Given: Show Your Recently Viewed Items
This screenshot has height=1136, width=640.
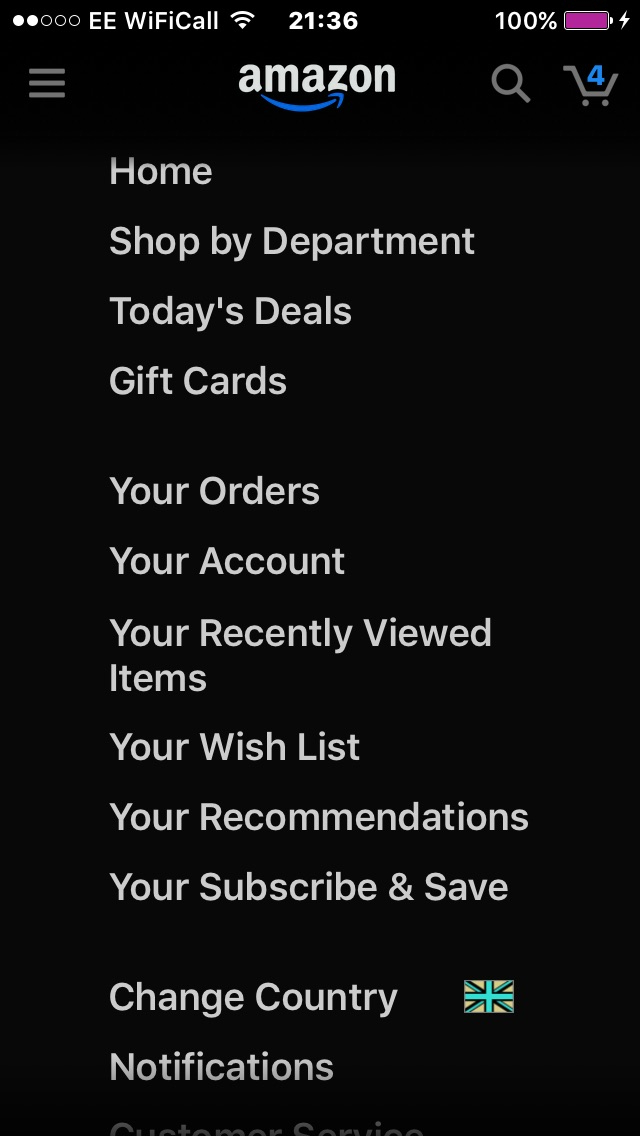Looking at the screenshot, I should click(x=300, y=655).
